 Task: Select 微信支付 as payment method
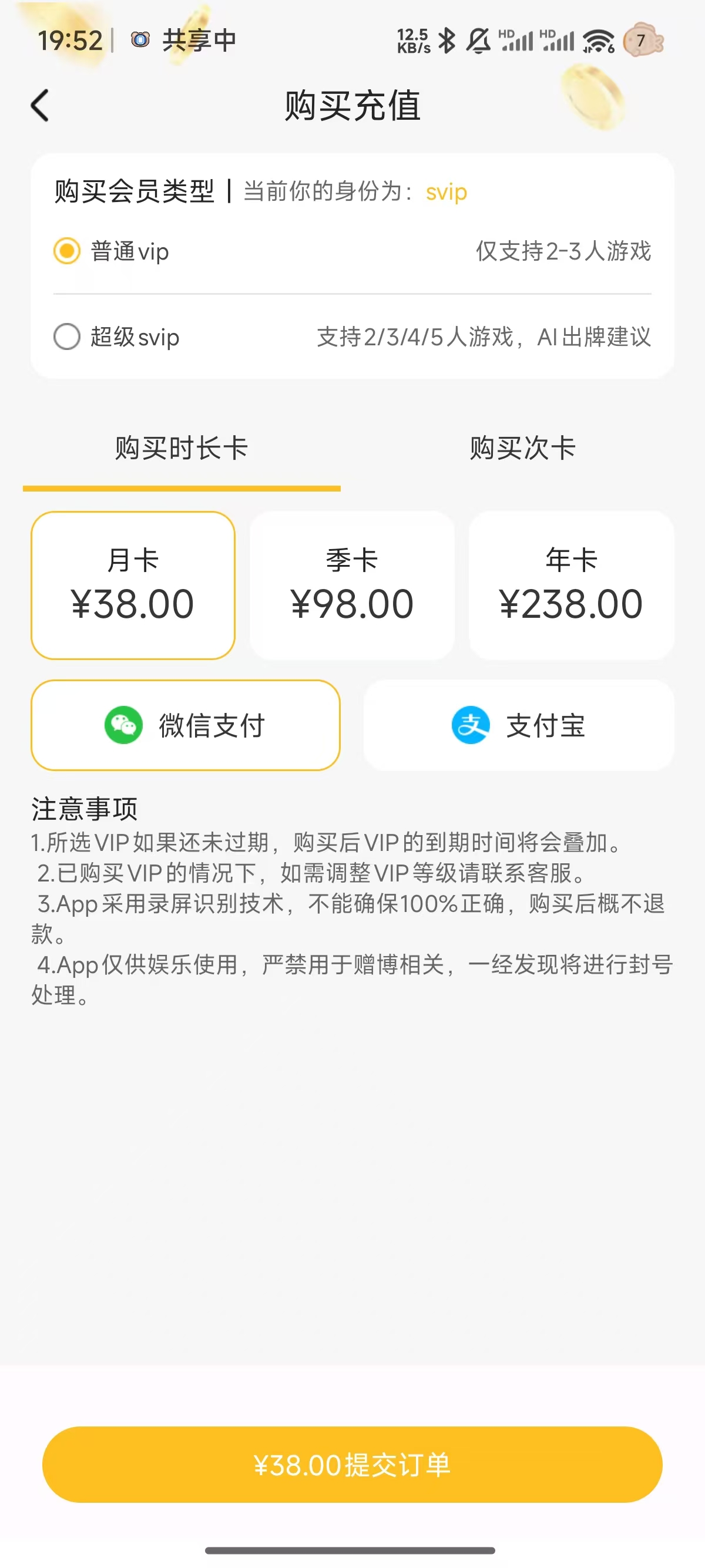185,725
